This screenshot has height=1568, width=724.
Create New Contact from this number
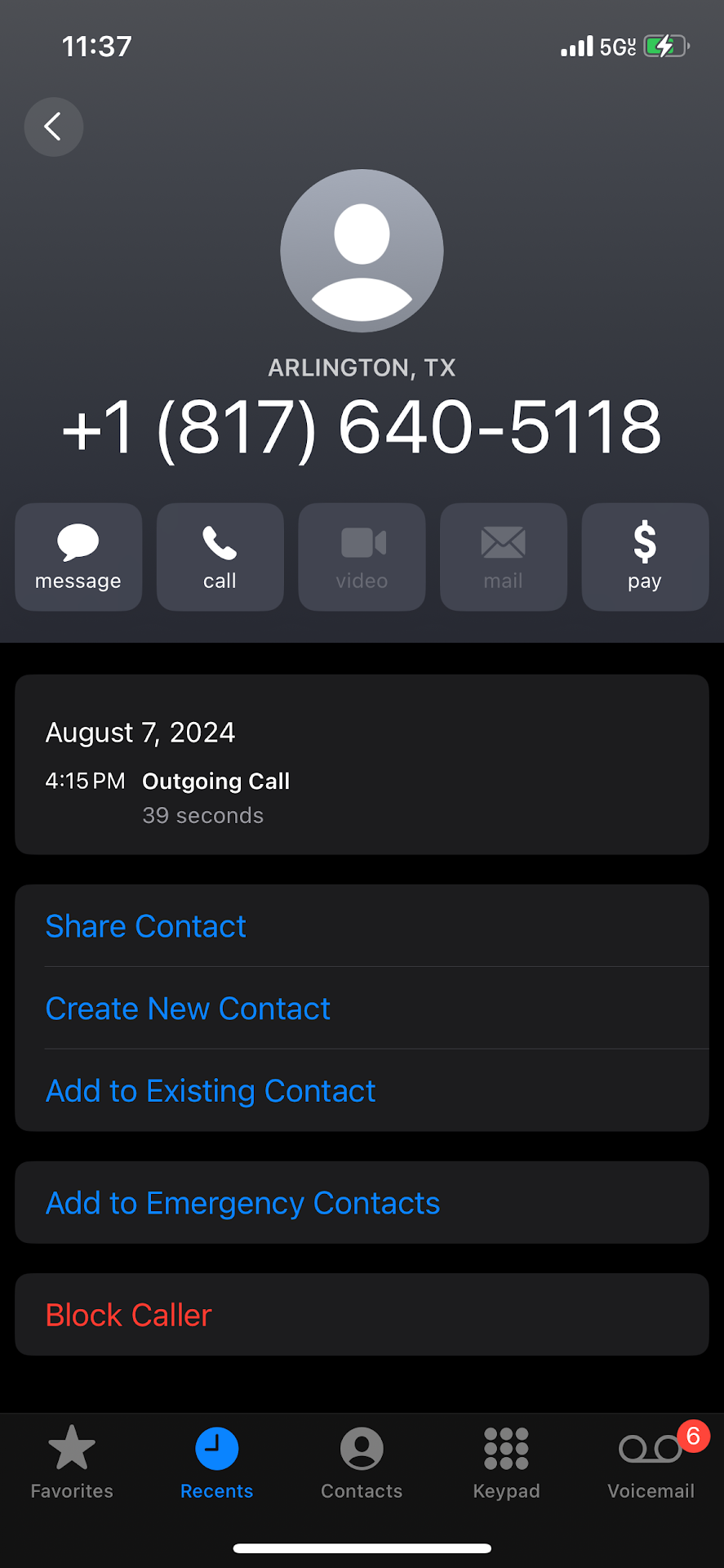tap(188, 1009)
